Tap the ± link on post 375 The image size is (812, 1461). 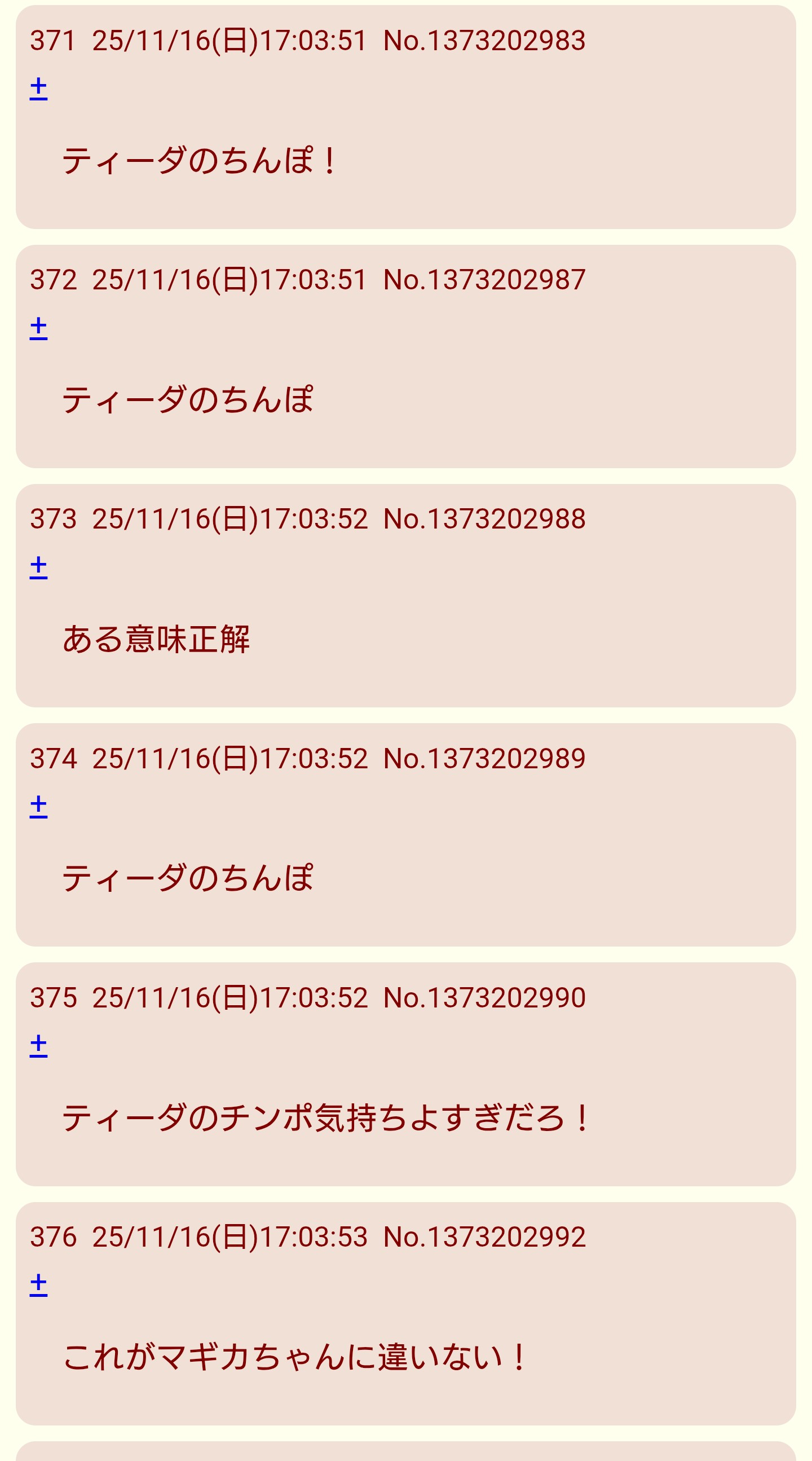coord(38,1046)
